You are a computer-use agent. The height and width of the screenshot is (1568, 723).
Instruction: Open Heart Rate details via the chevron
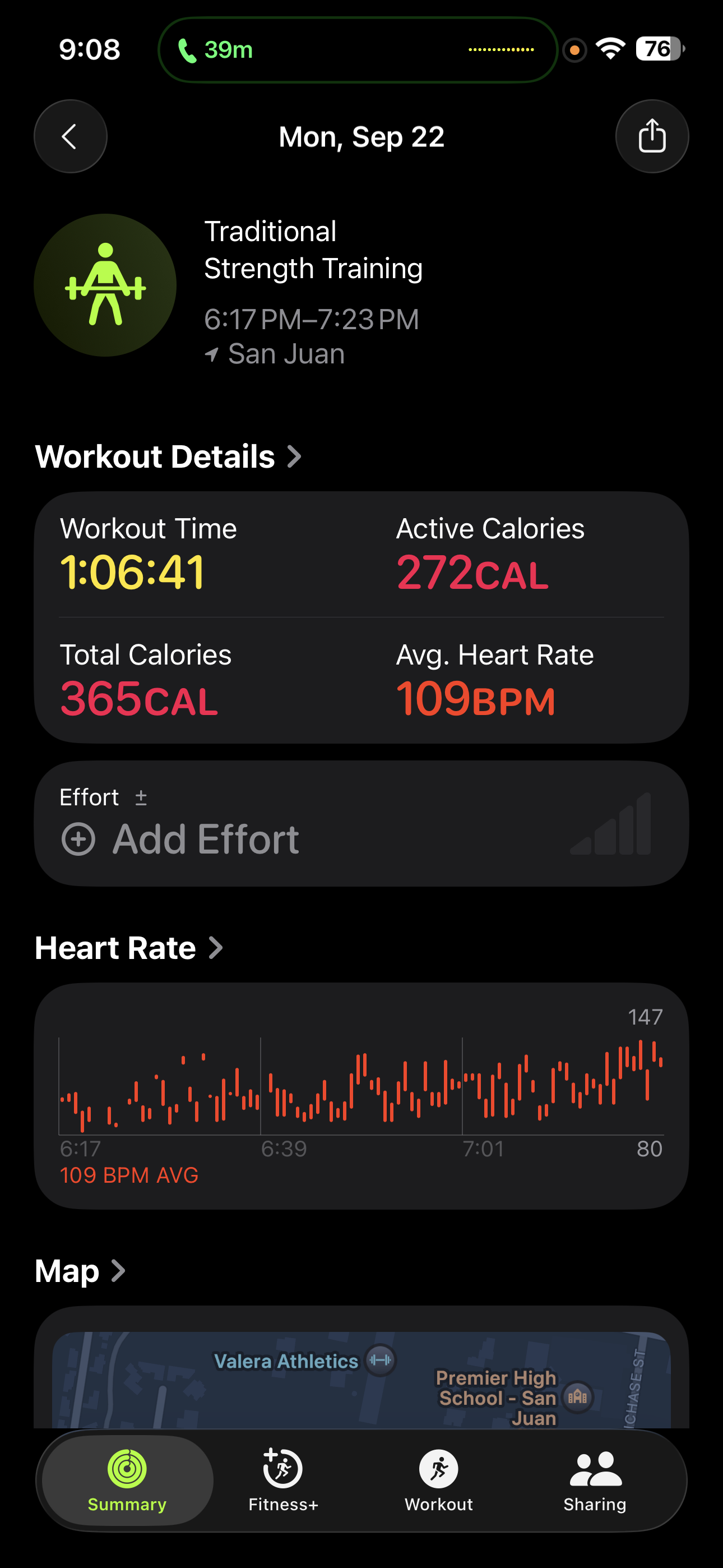[x=217, y=948]
